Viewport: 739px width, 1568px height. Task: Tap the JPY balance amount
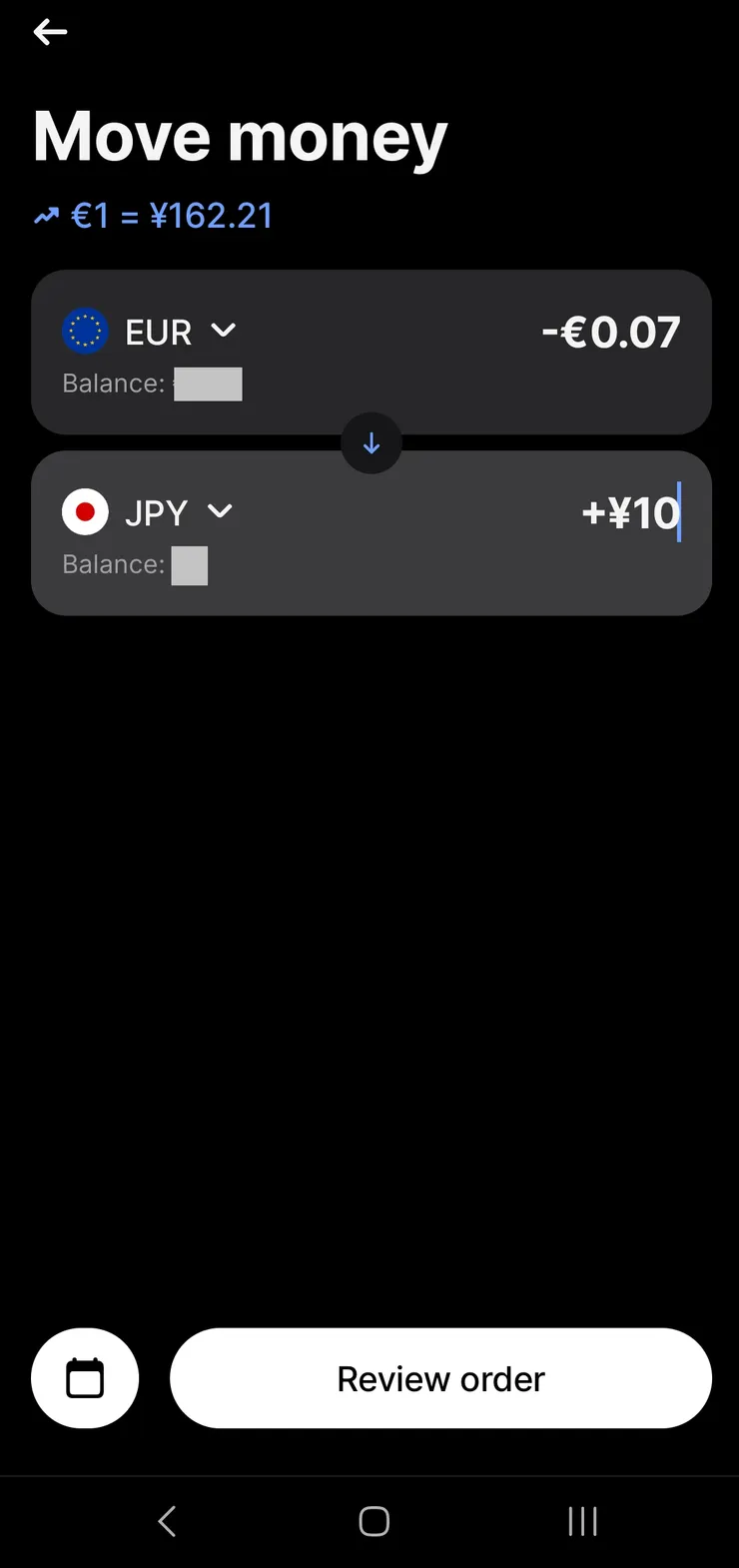coord(190,564)
